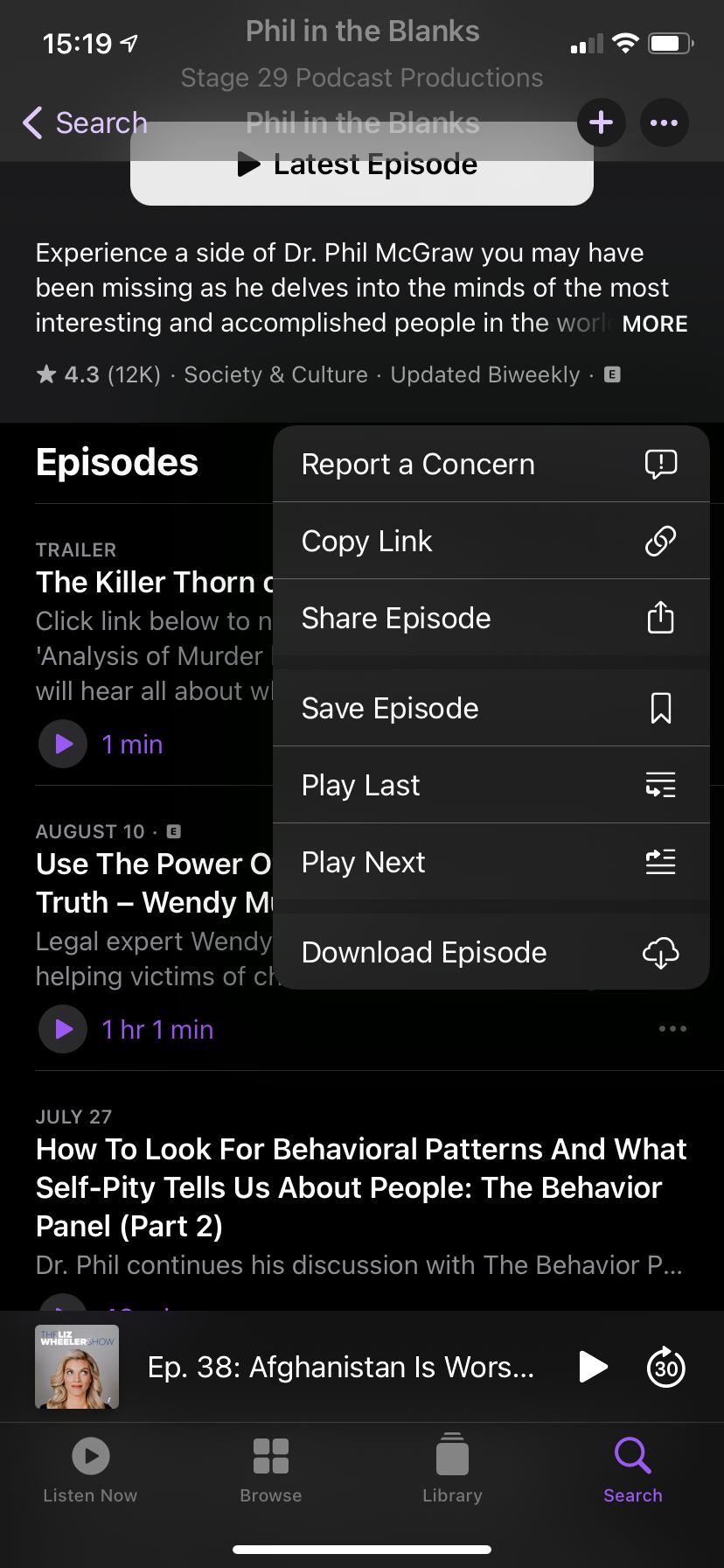Tap the Report a Concern speech bubble icon

[x=660, y=464]
